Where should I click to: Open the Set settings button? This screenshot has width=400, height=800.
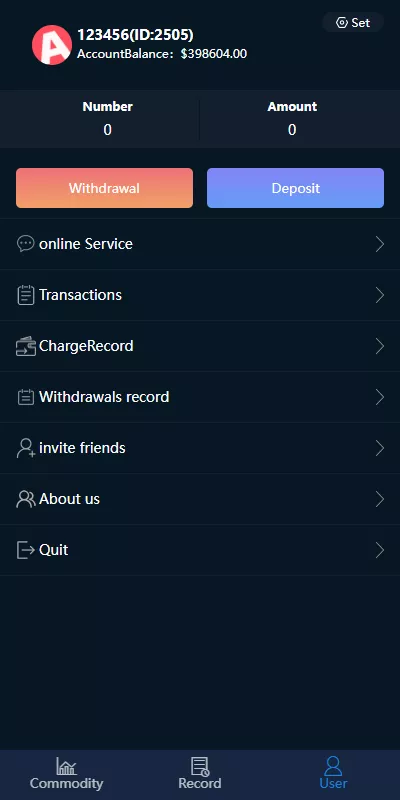tap(353, 22)
